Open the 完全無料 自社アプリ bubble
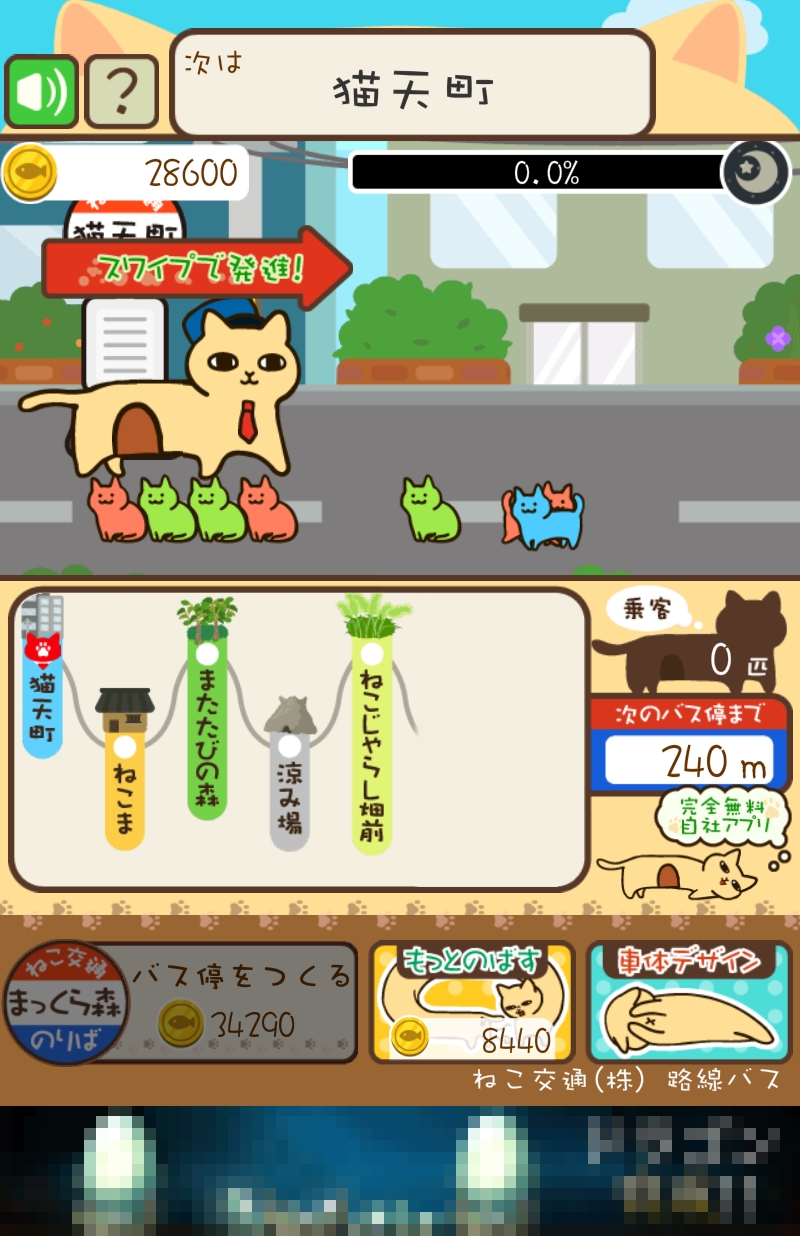Viewport: 800px width, 1236px height. tap(714, 815)
